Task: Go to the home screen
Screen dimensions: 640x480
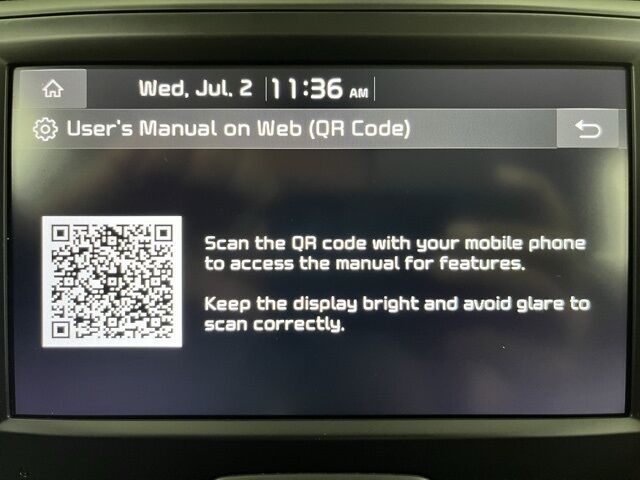Action: click(52, 88)
